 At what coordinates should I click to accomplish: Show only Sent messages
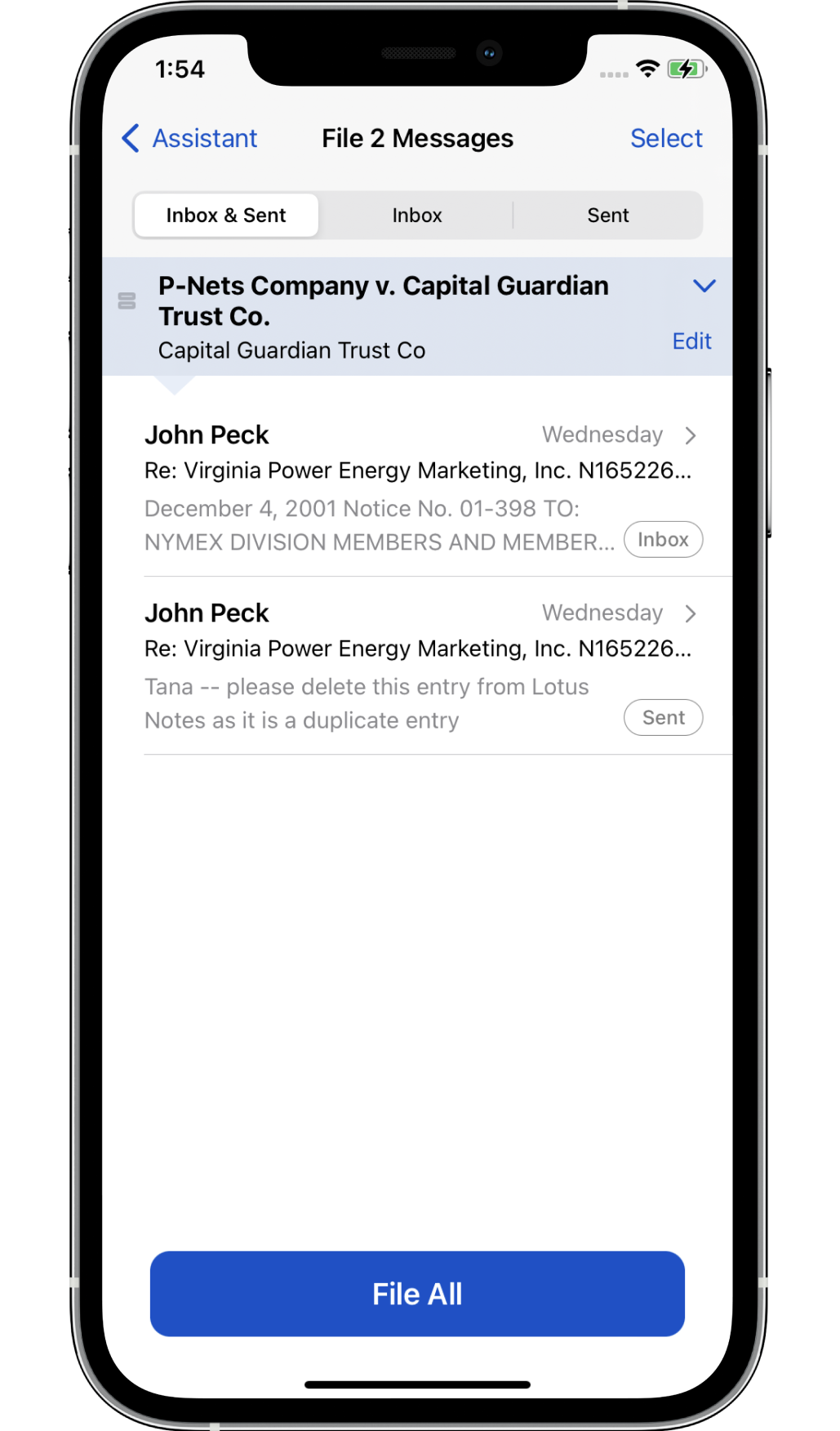[x=607, y=216]
